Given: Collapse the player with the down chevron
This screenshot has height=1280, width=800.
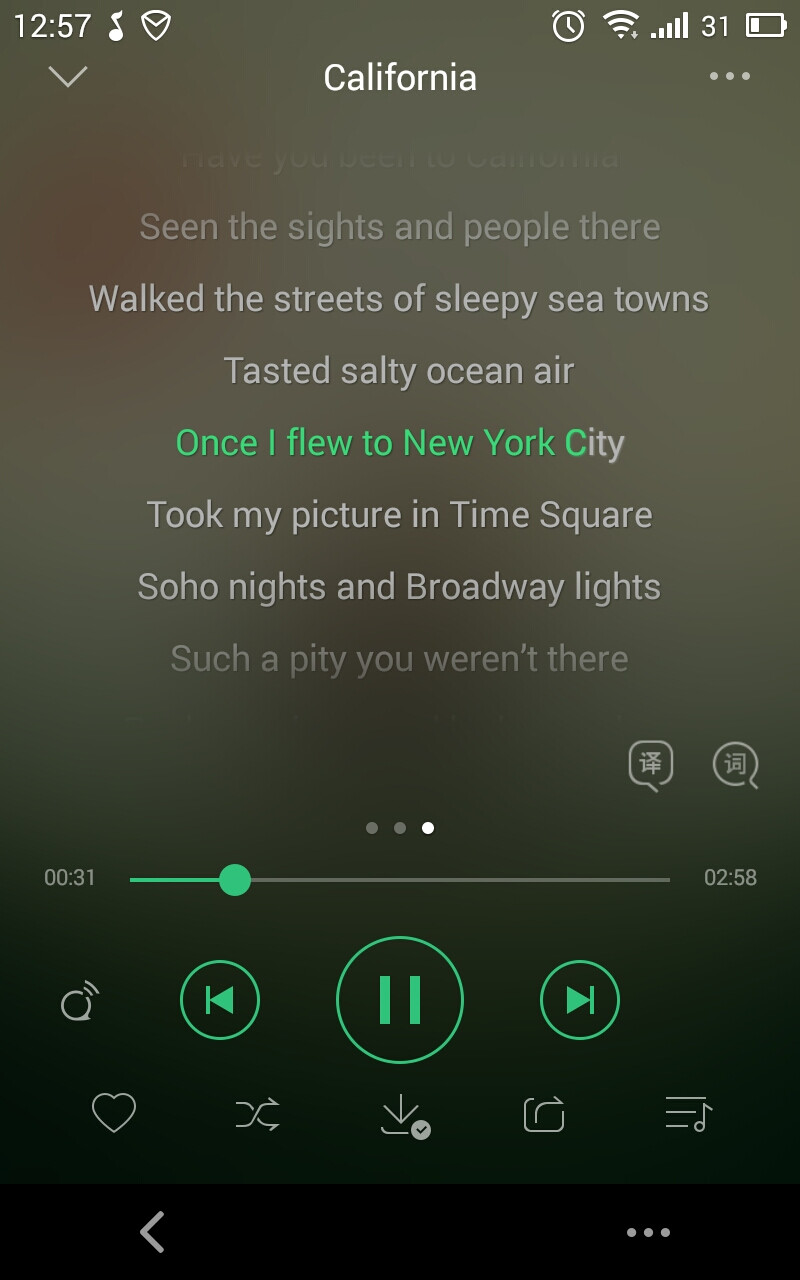Looking at the screenshot, I should pos(68,77).
